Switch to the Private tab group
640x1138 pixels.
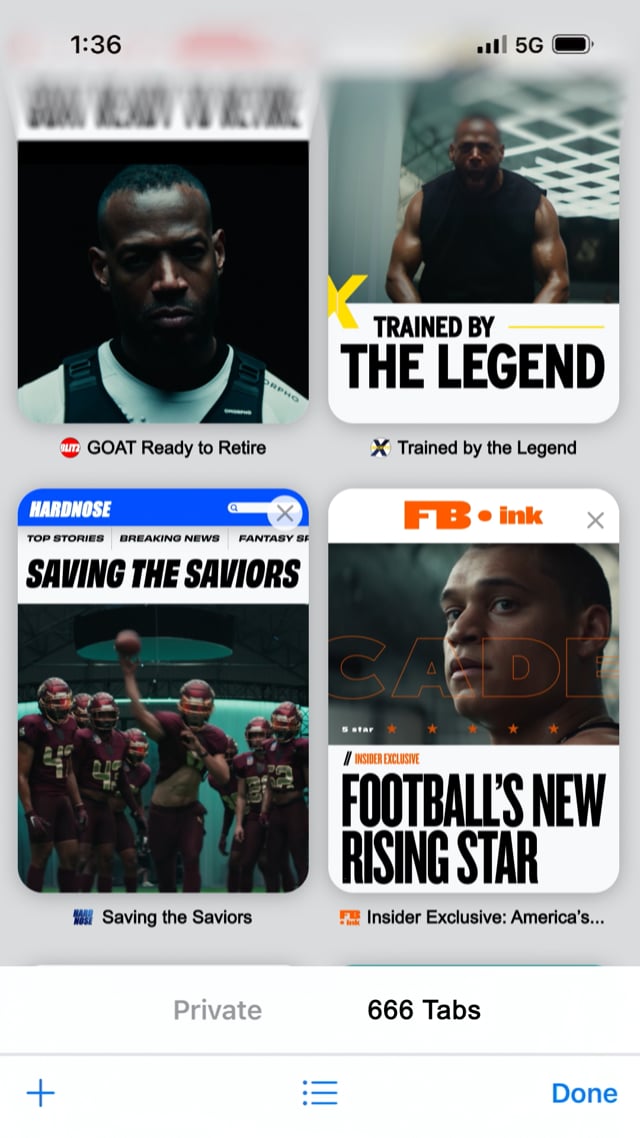click(217, 1010)
